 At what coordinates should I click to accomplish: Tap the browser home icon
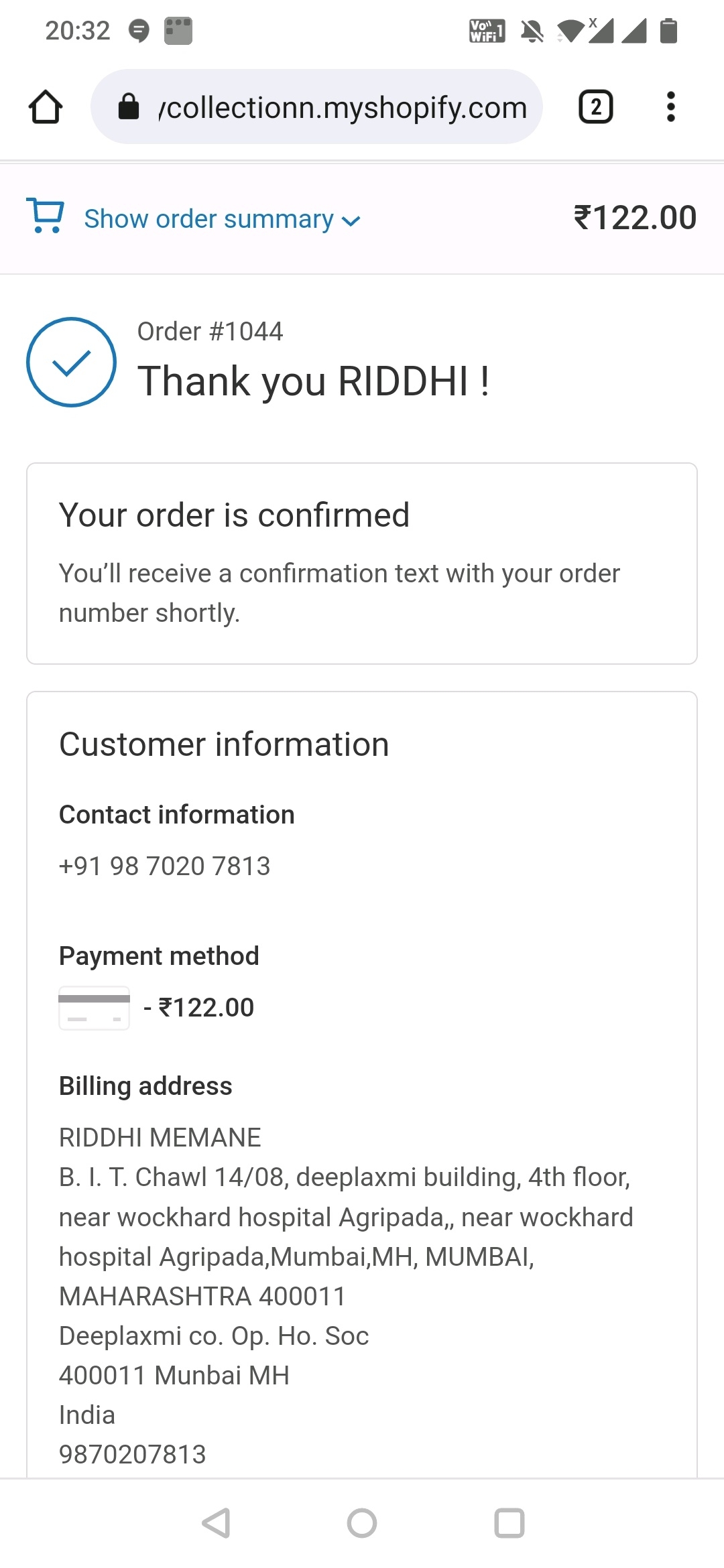point(46,107)
